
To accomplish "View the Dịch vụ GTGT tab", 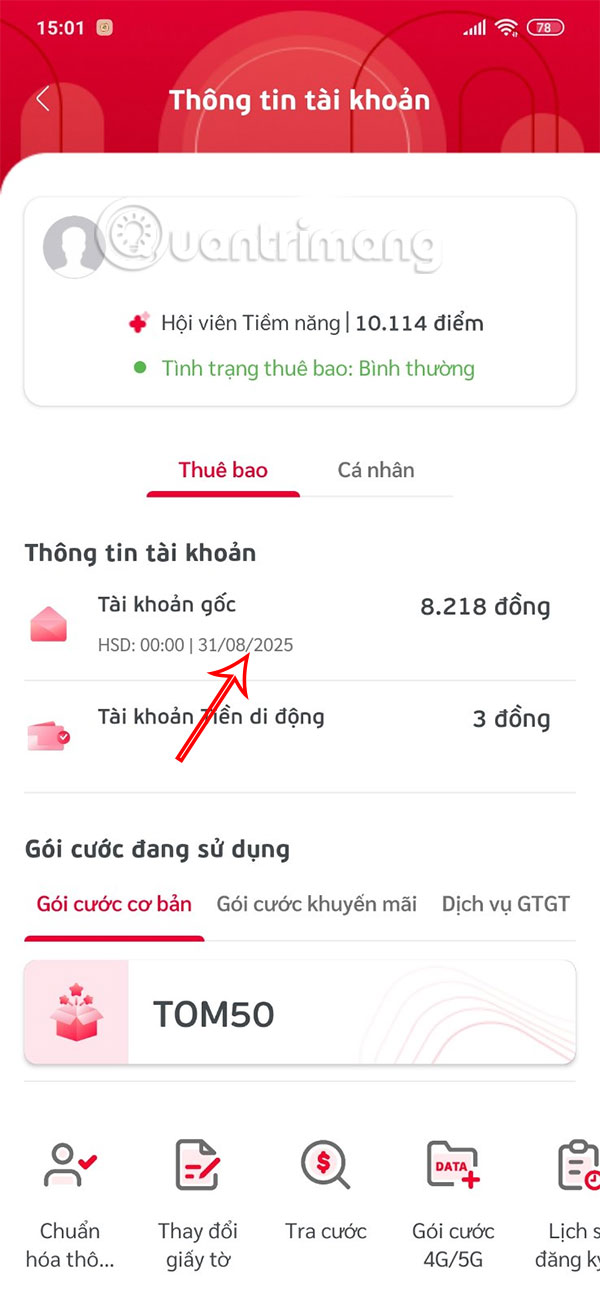I will pos(506,904).
